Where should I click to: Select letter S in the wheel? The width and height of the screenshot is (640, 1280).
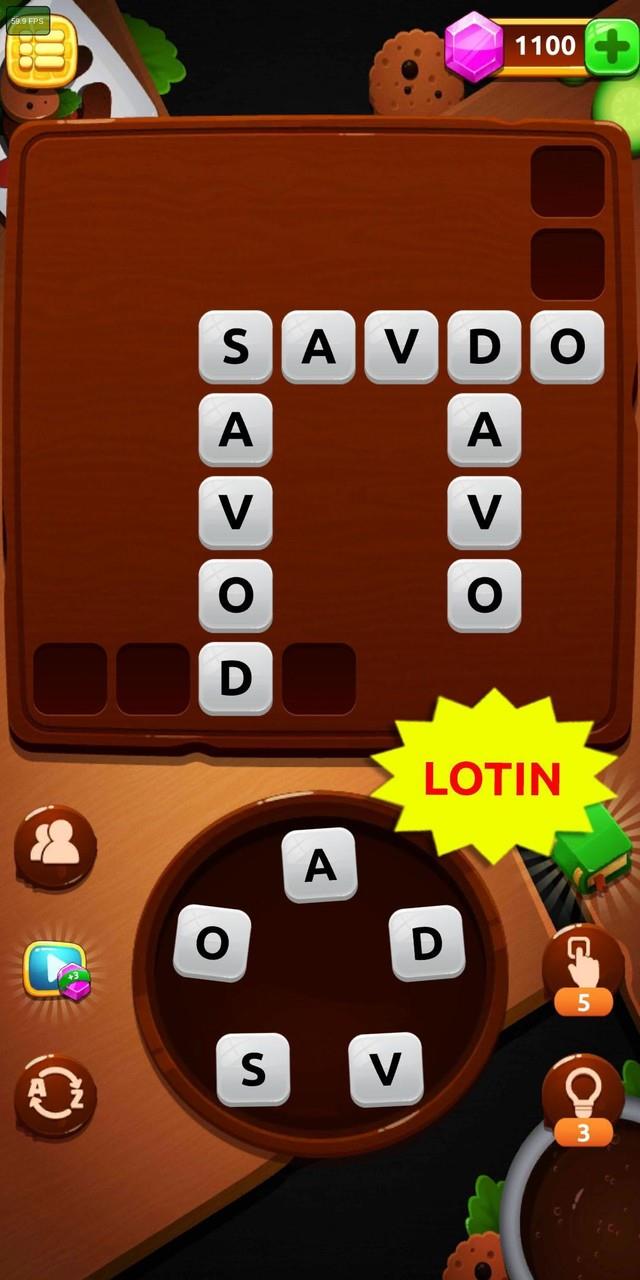[x=253, y=1069]
